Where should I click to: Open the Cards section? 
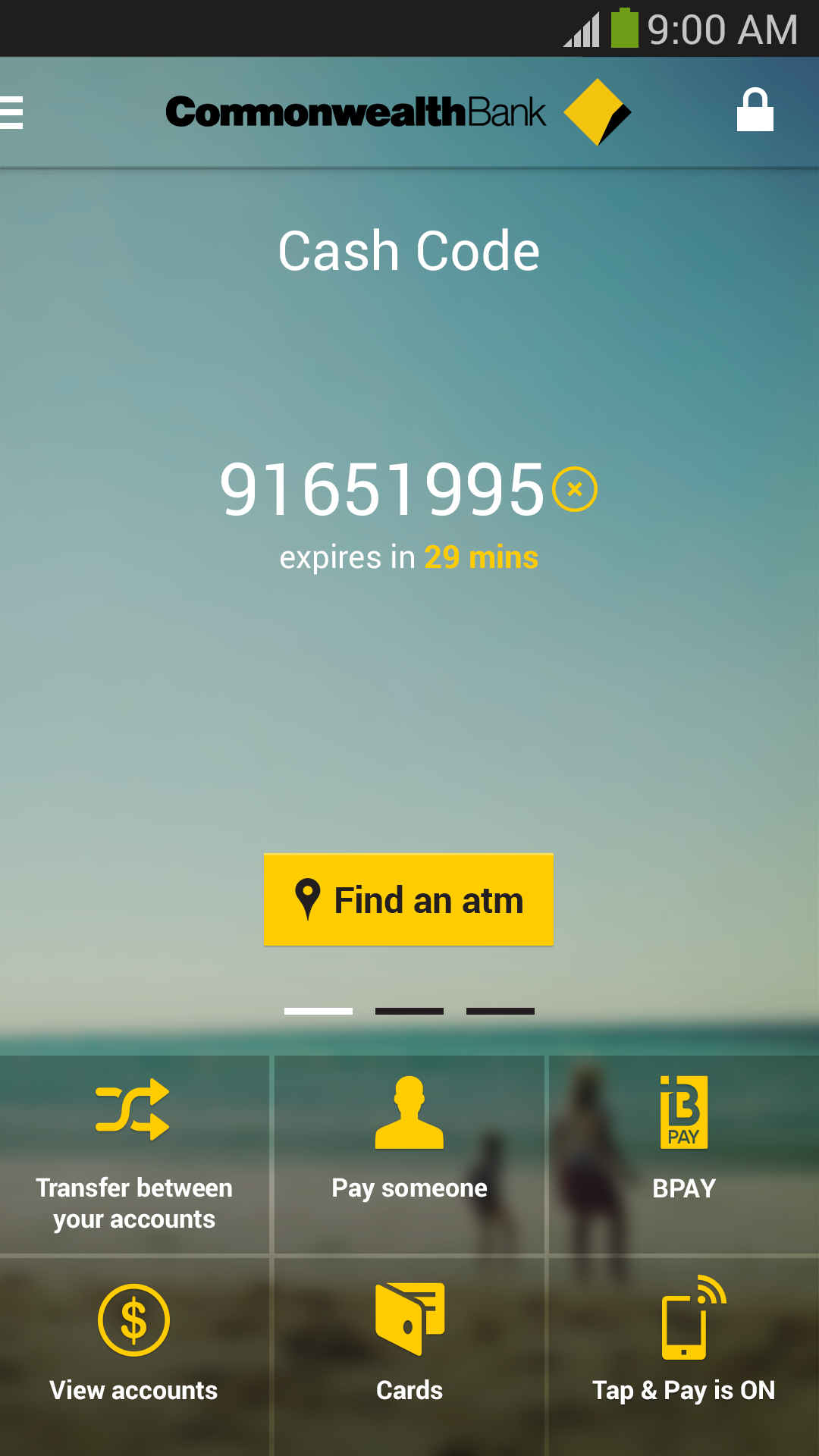coord(409,1354)
